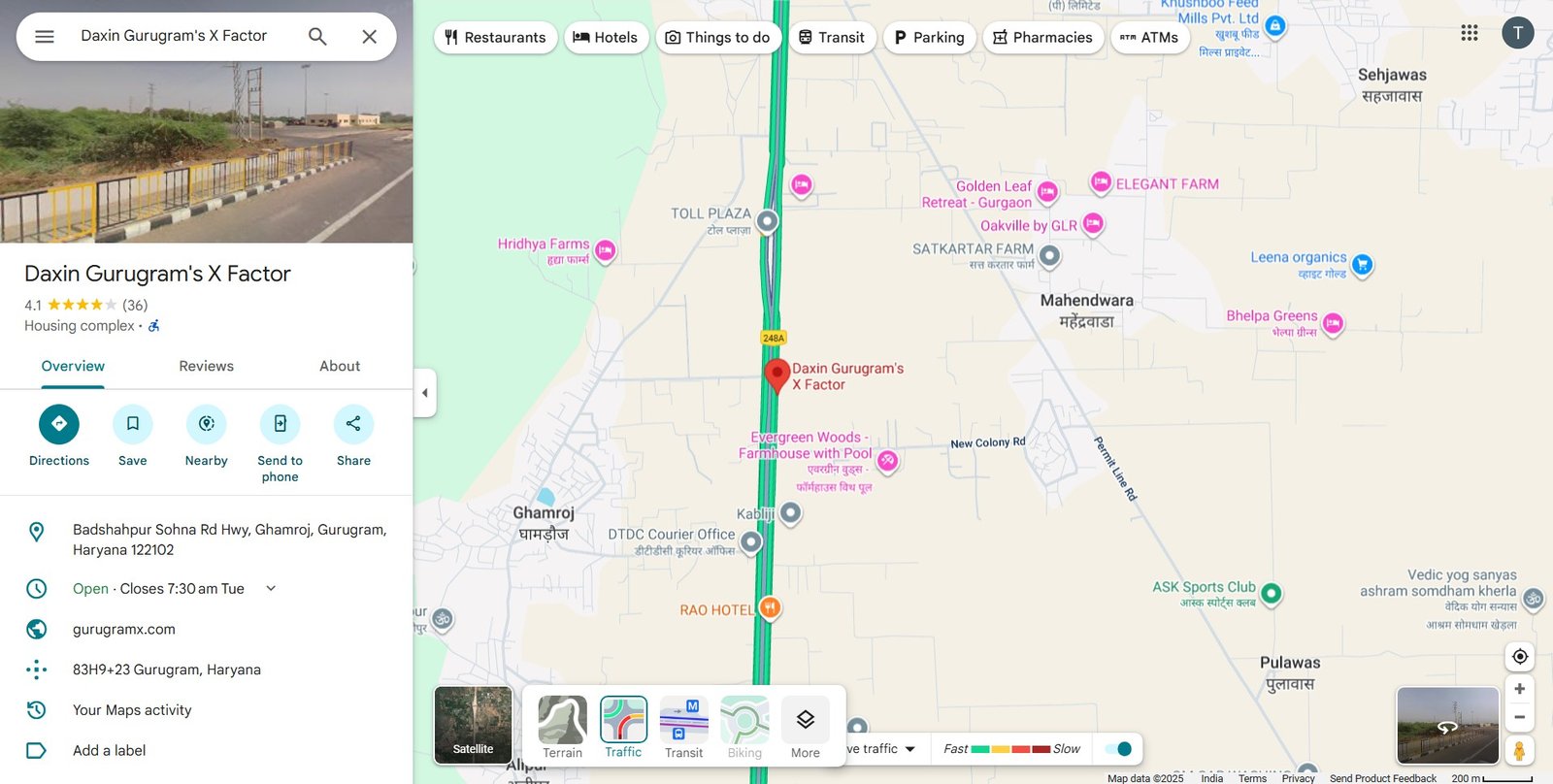
Task: Open the About tab
Action: (x=339, y=366)
